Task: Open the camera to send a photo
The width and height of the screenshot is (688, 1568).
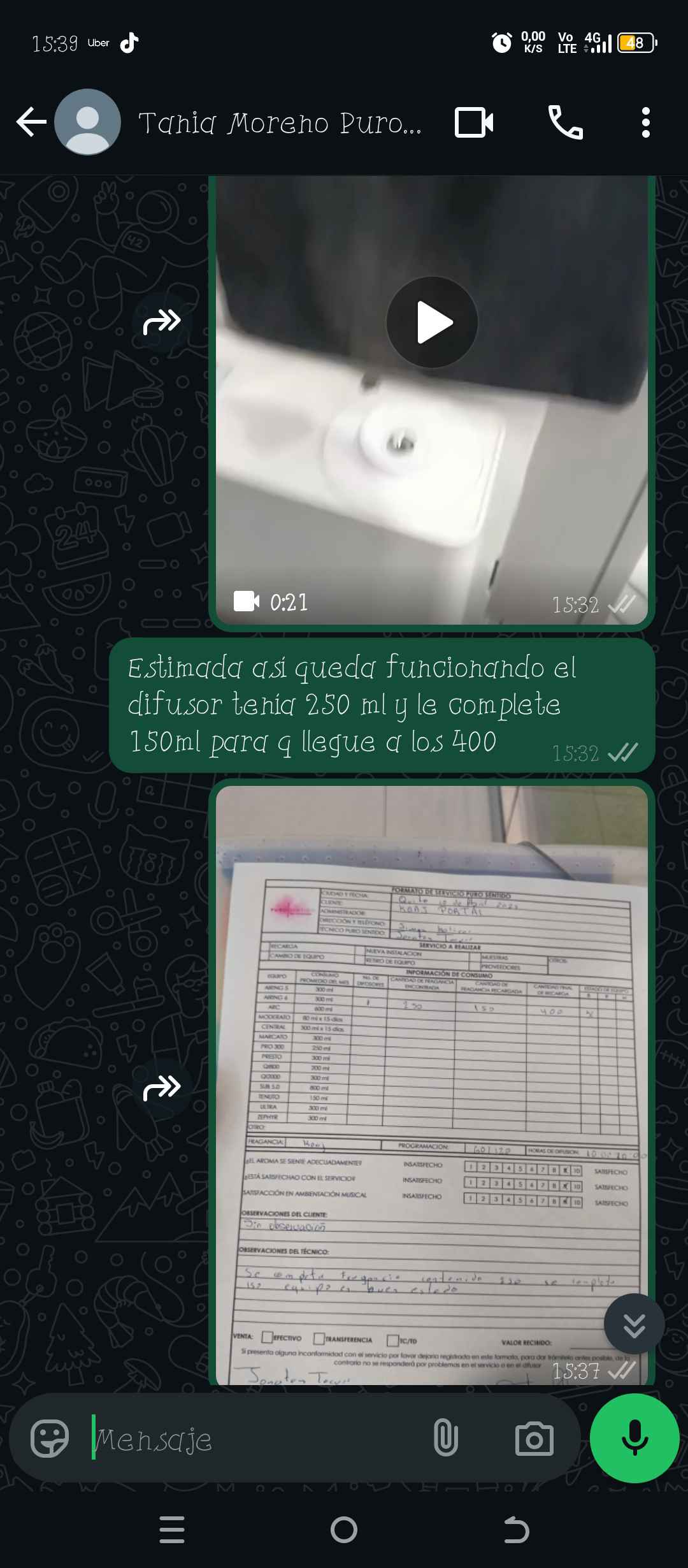Action: click(534, 1439)
